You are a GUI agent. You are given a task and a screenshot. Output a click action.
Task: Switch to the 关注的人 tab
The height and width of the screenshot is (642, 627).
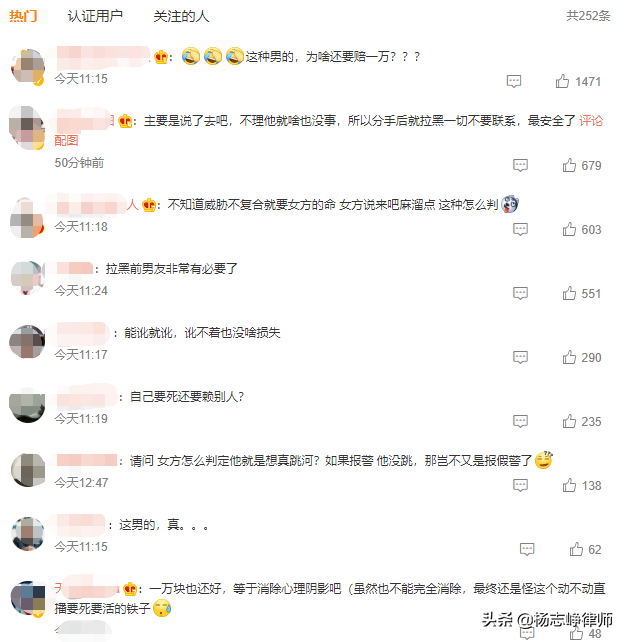point(181,16)
